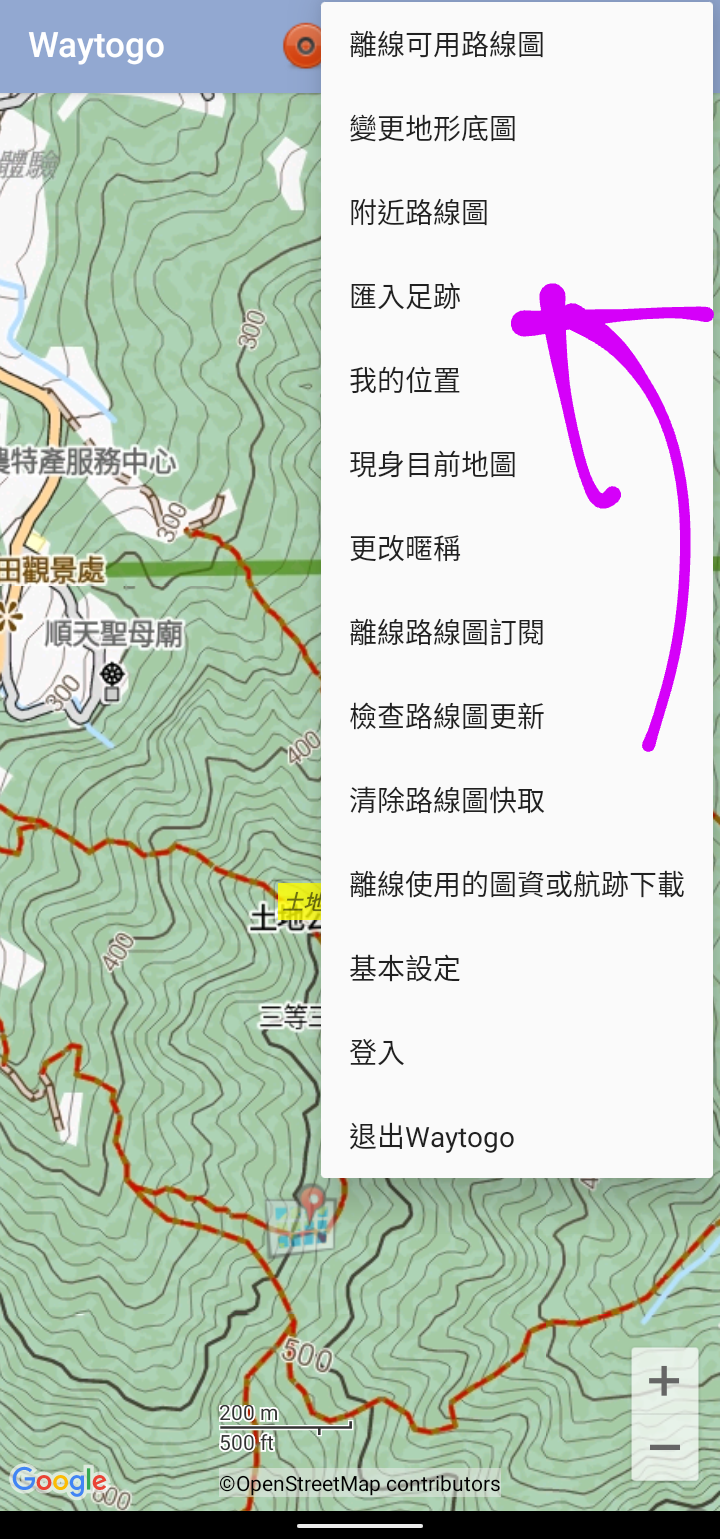Choose 匯入足跡 to import tracks

(x=517, y=297)
